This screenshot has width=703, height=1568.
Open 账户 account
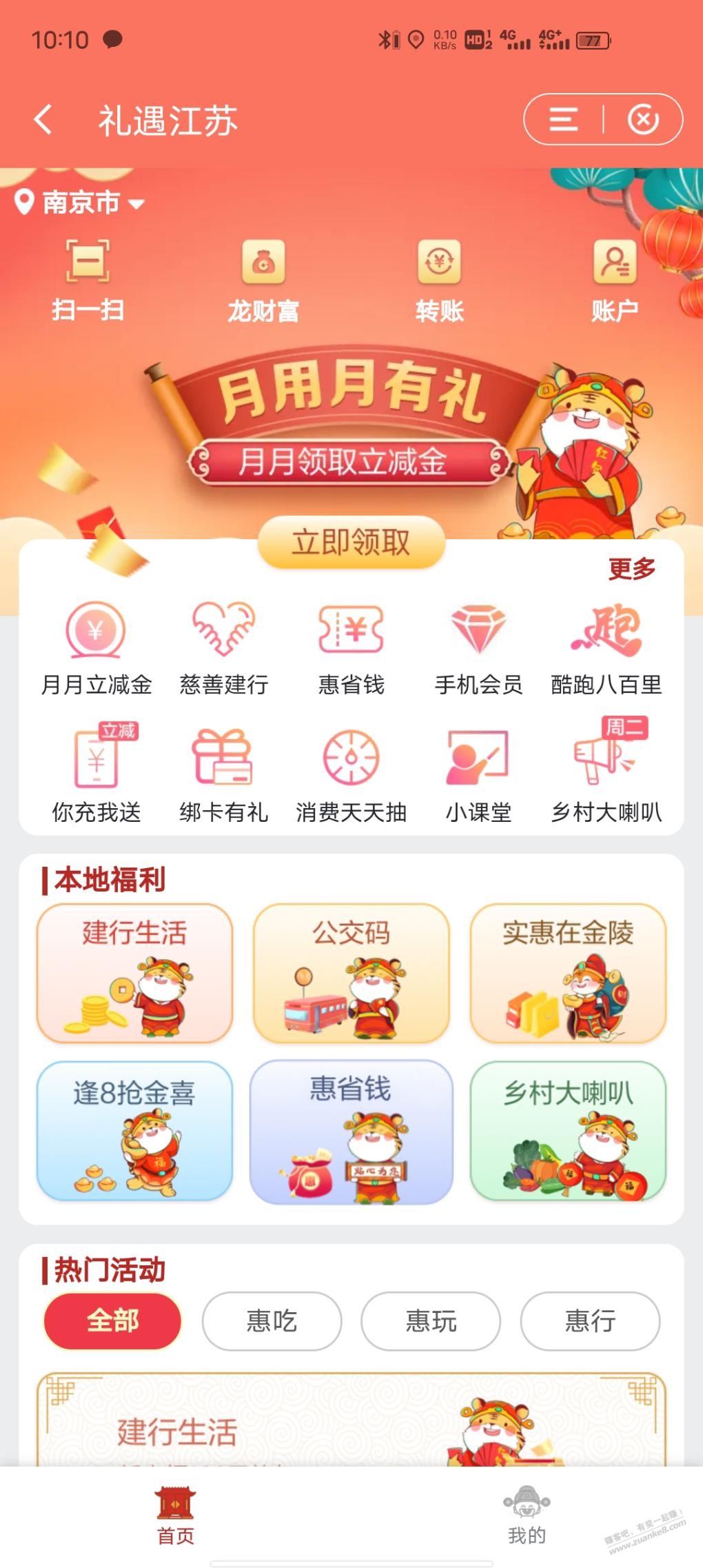[x=615, y=281]
